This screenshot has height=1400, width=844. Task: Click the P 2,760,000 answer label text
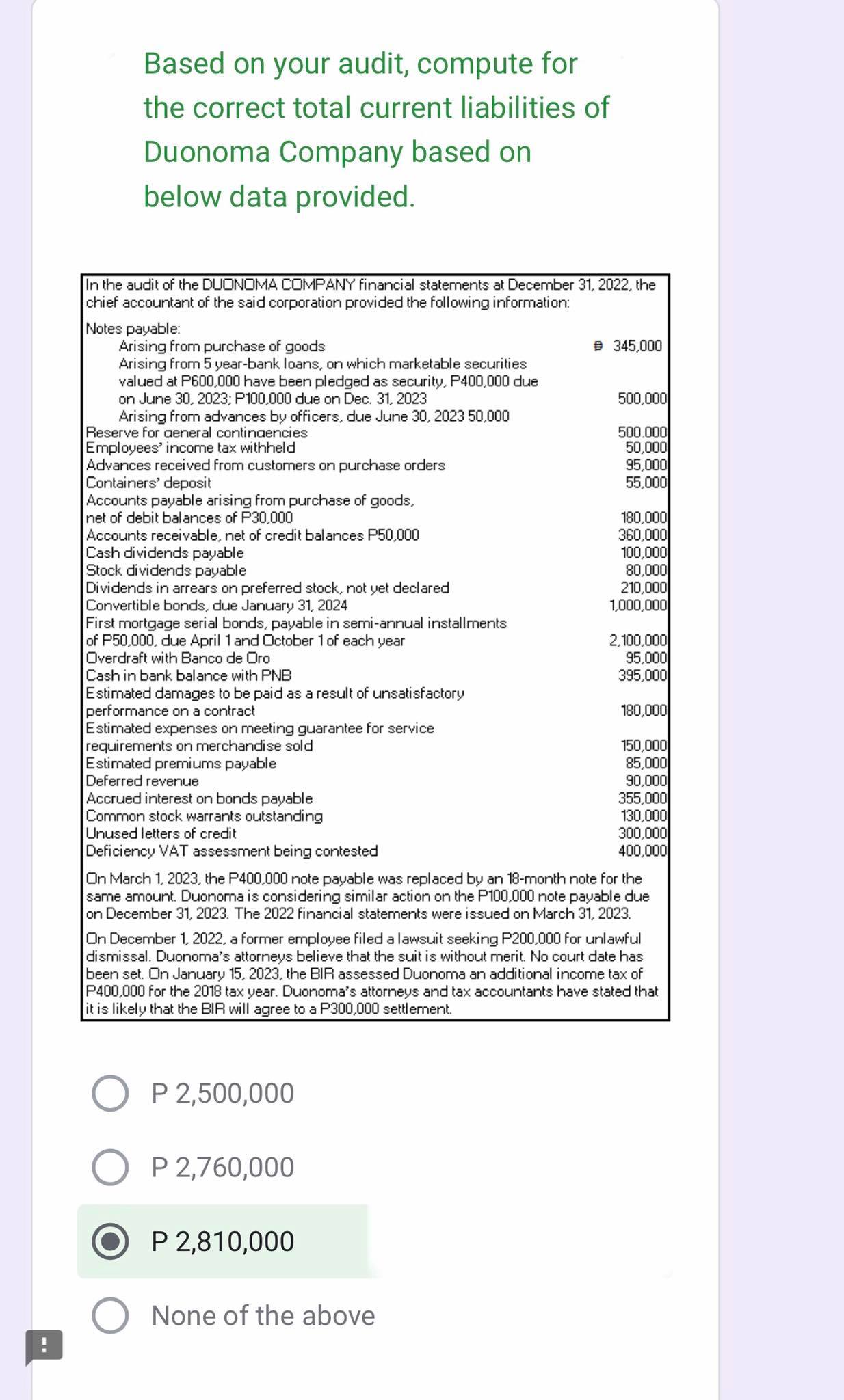point(222,1166)
